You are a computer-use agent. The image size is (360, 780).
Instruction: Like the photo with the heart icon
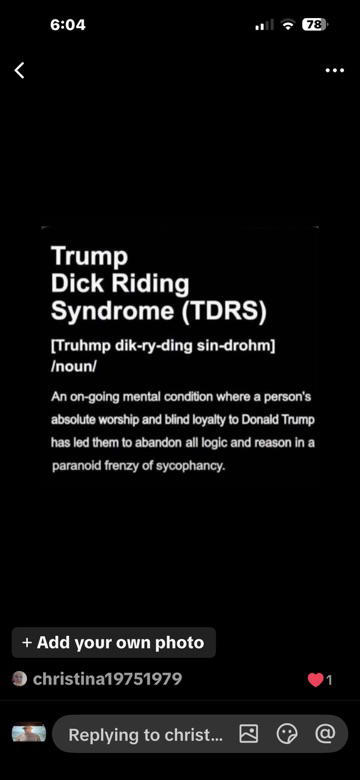click(315, 680)
